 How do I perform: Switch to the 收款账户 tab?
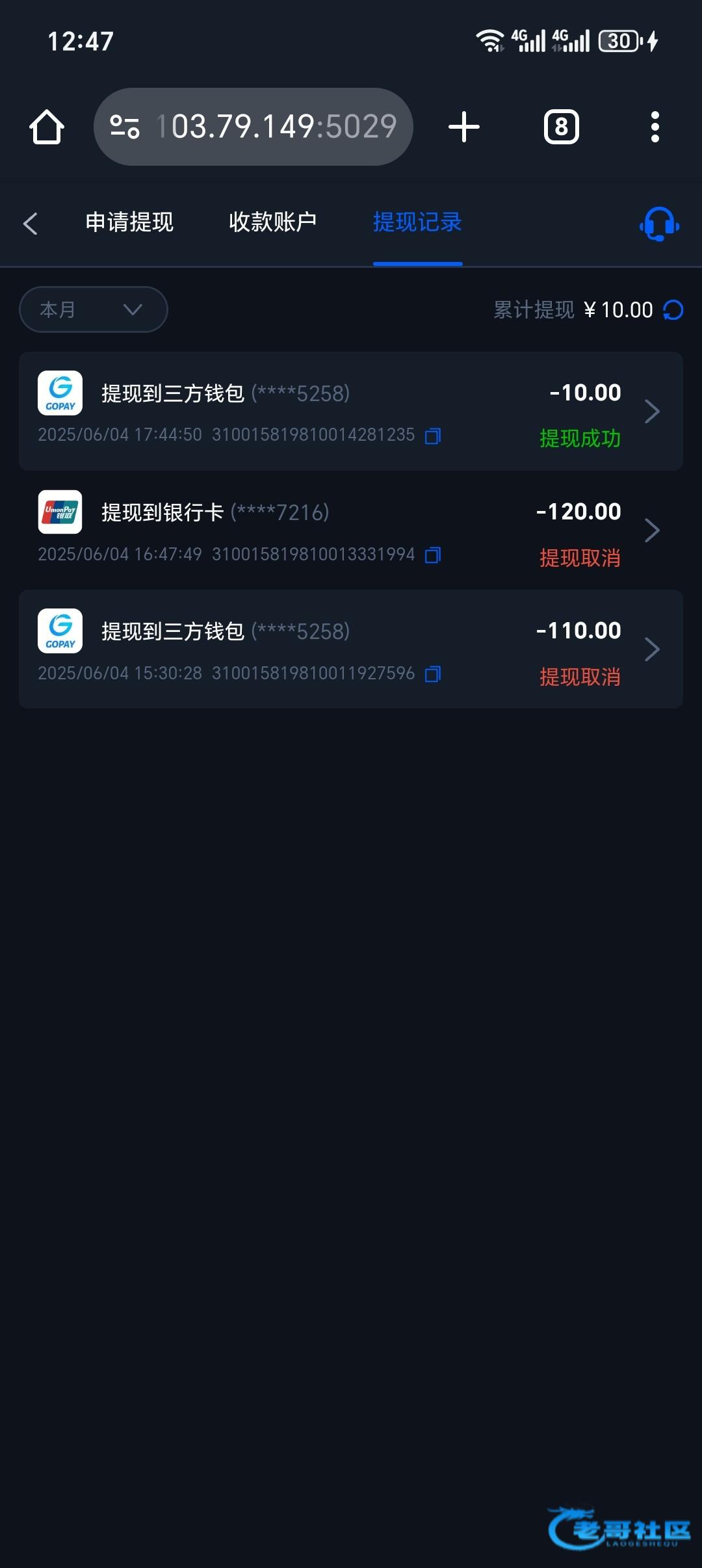point(272,222)
